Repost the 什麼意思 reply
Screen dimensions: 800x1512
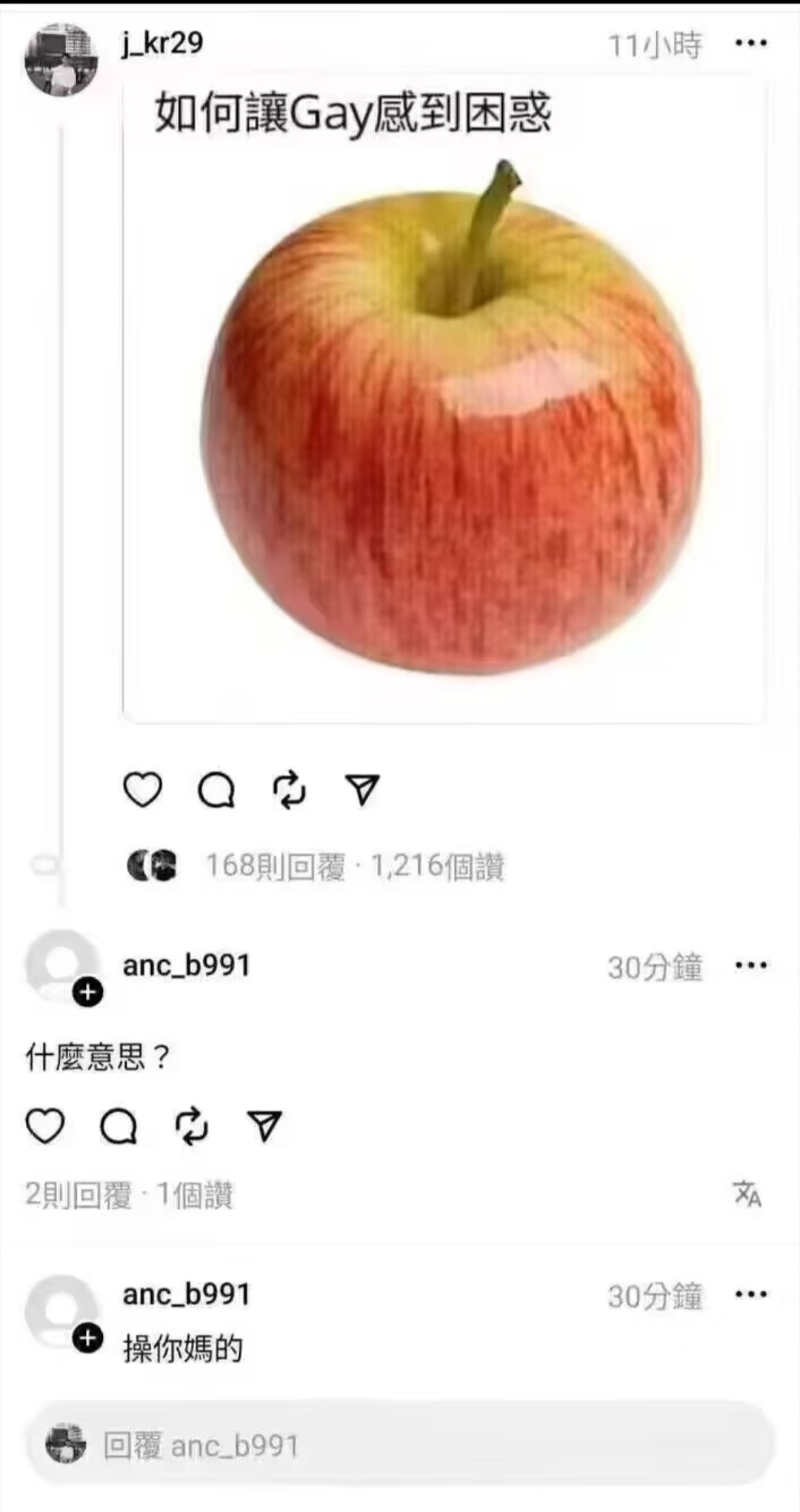tap(191, 1126)
